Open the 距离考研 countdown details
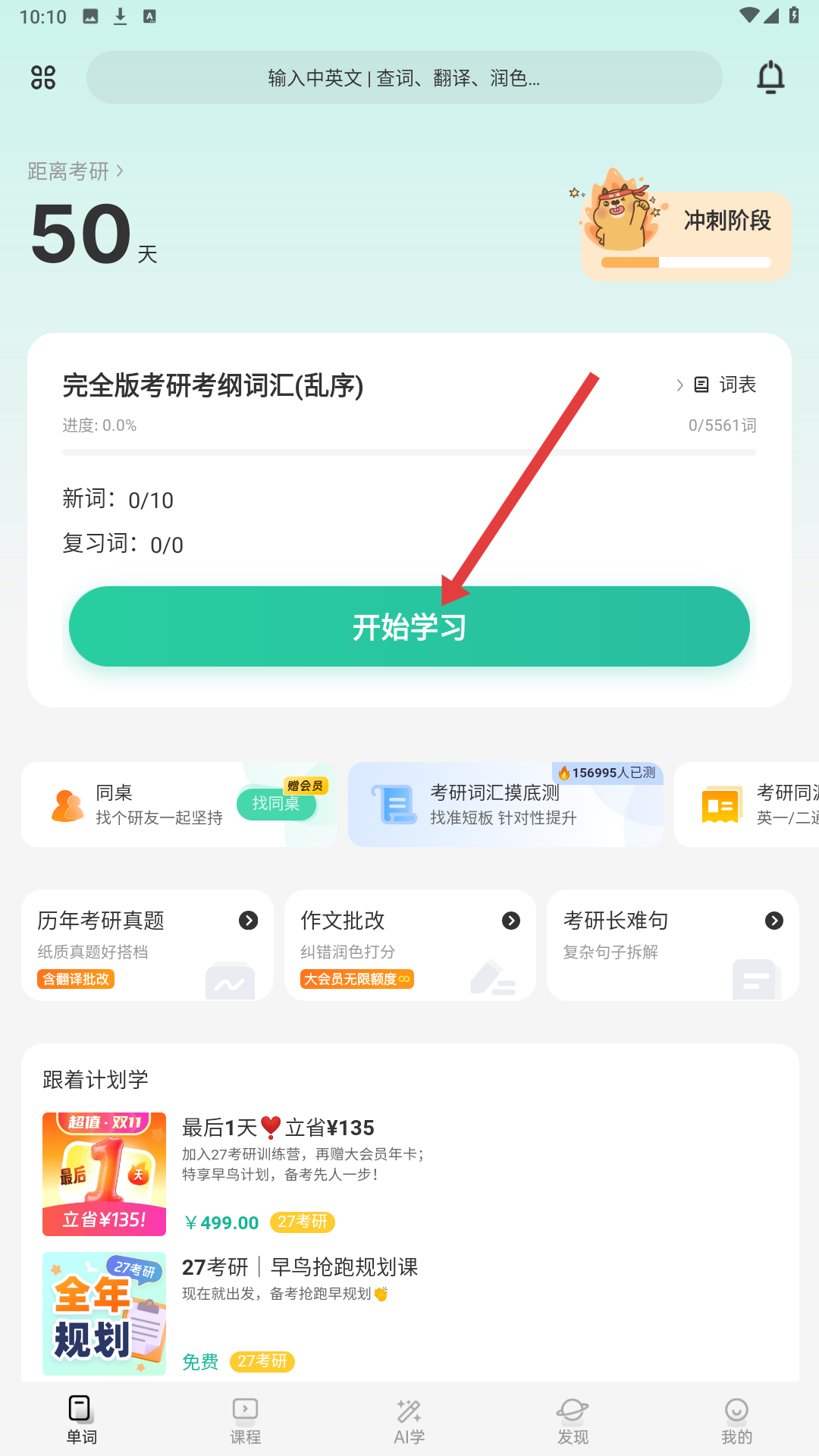 click(76, 171)
